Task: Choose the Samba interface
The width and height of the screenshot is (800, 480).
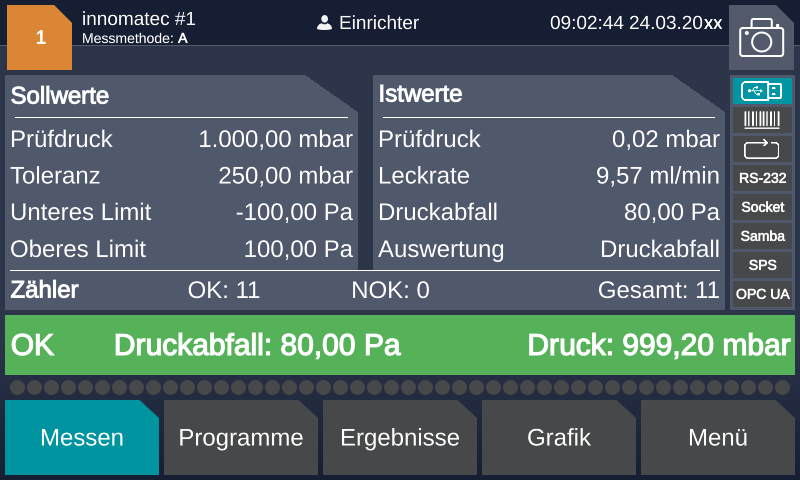Action: 762,236
